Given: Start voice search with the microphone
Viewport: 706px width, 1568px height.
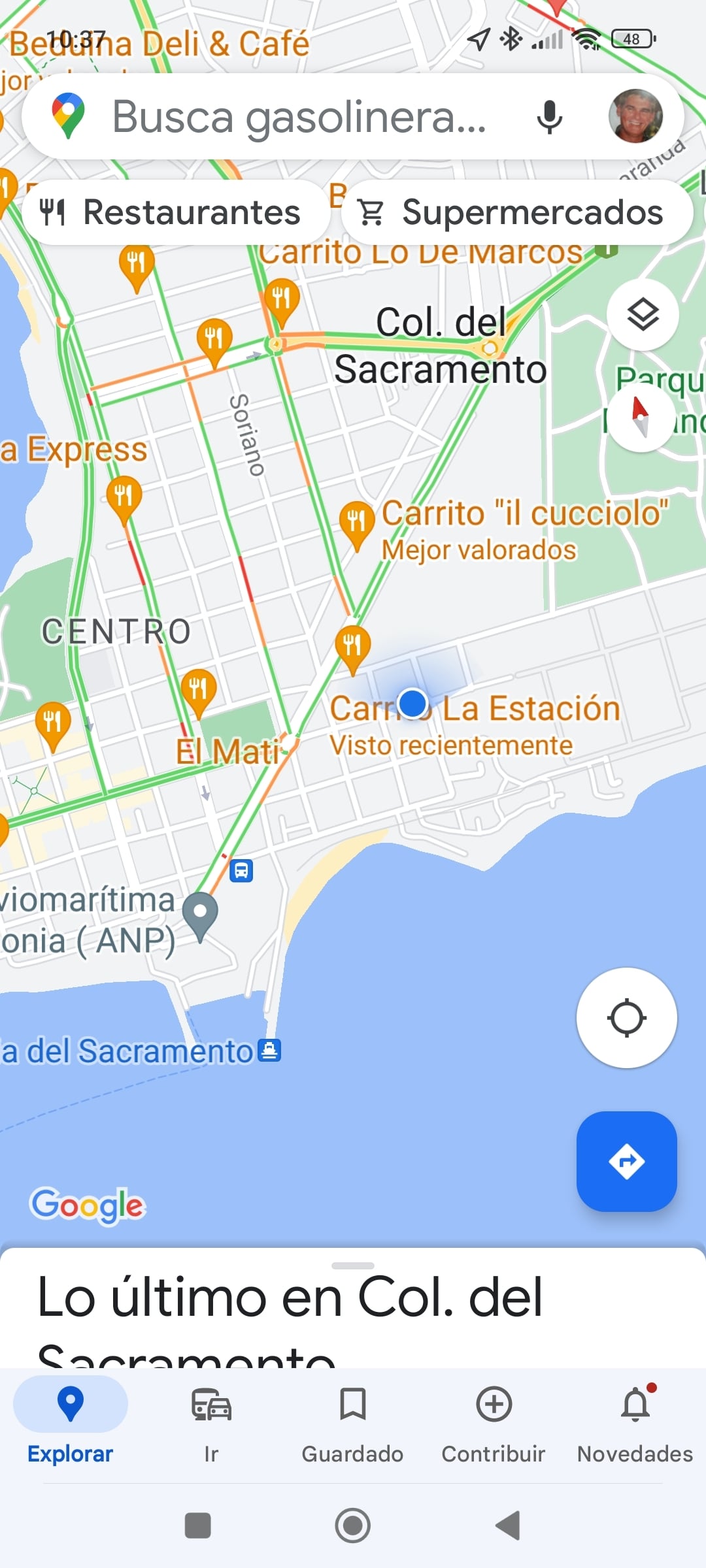Looking at the screenshot, I should 549,118.
